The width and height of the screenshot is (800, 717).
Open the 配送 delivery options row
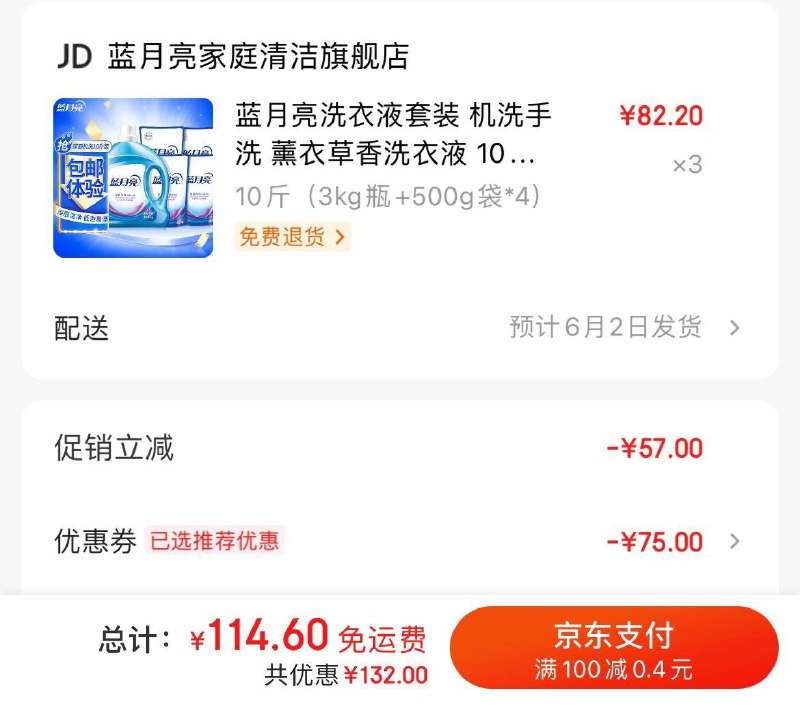click(x=400, y=328)
